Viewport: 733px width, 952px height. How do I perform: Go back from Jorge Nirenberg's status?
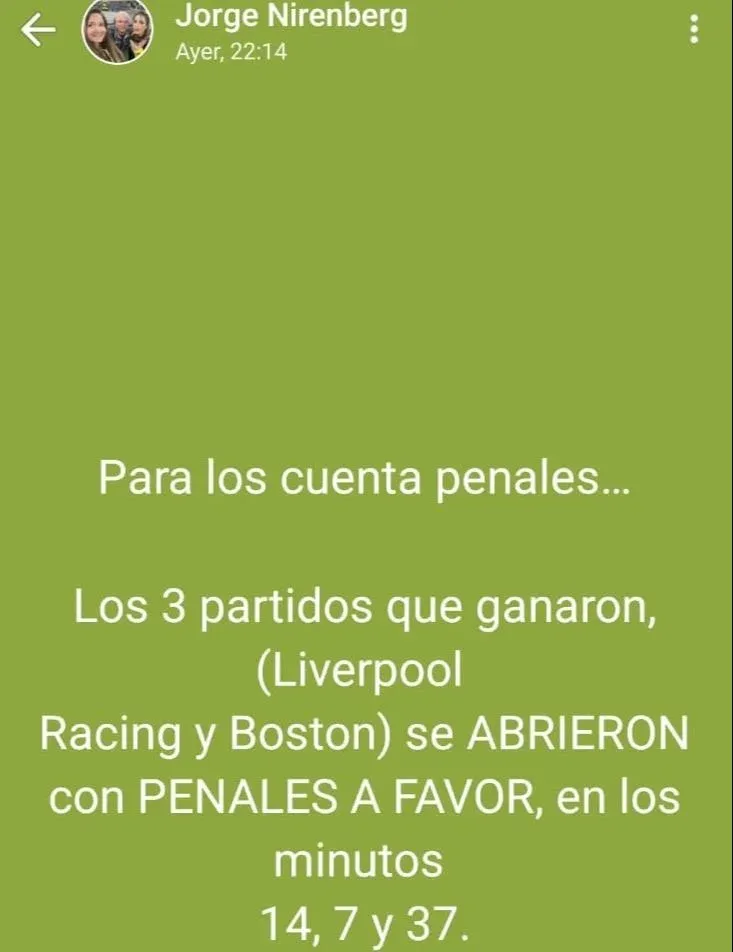point(38,31)
